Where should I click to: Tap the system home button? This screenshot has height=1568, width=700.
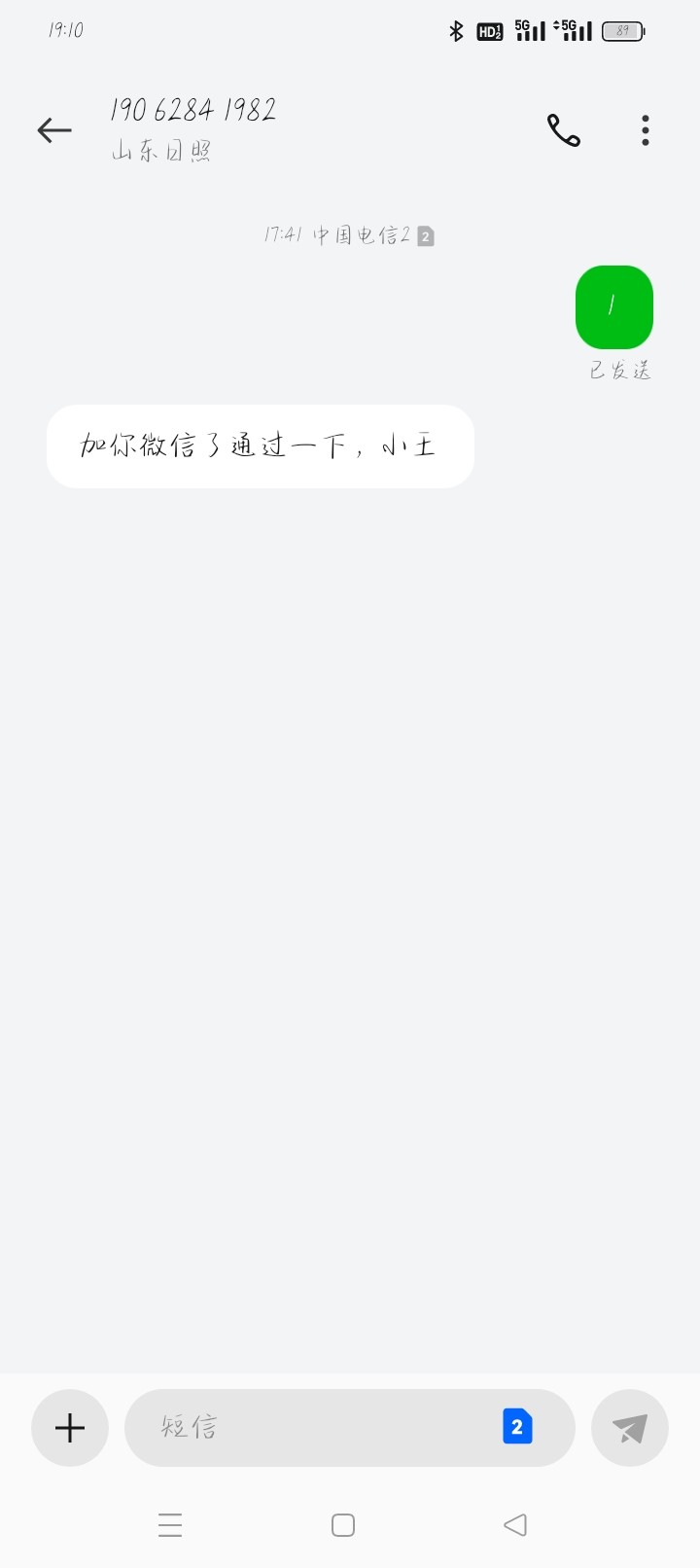[343, 1525]
